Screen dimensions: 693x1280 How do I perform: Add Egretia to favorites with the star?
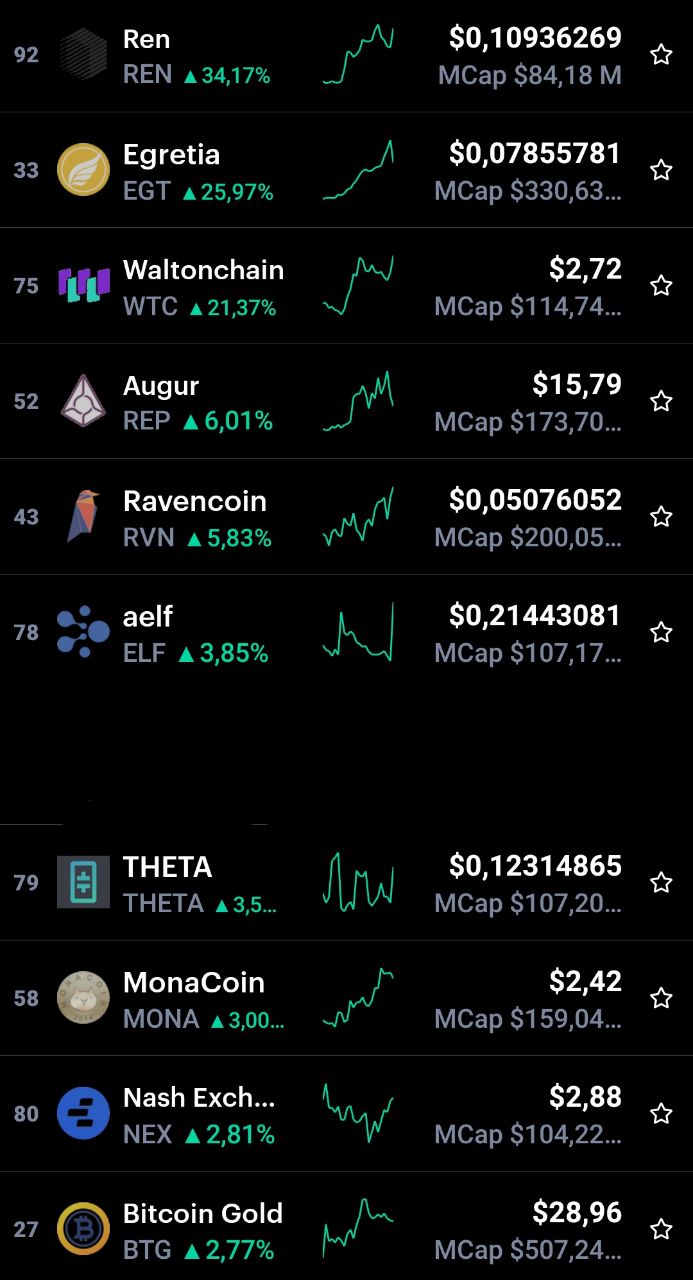tap(661, 170)
